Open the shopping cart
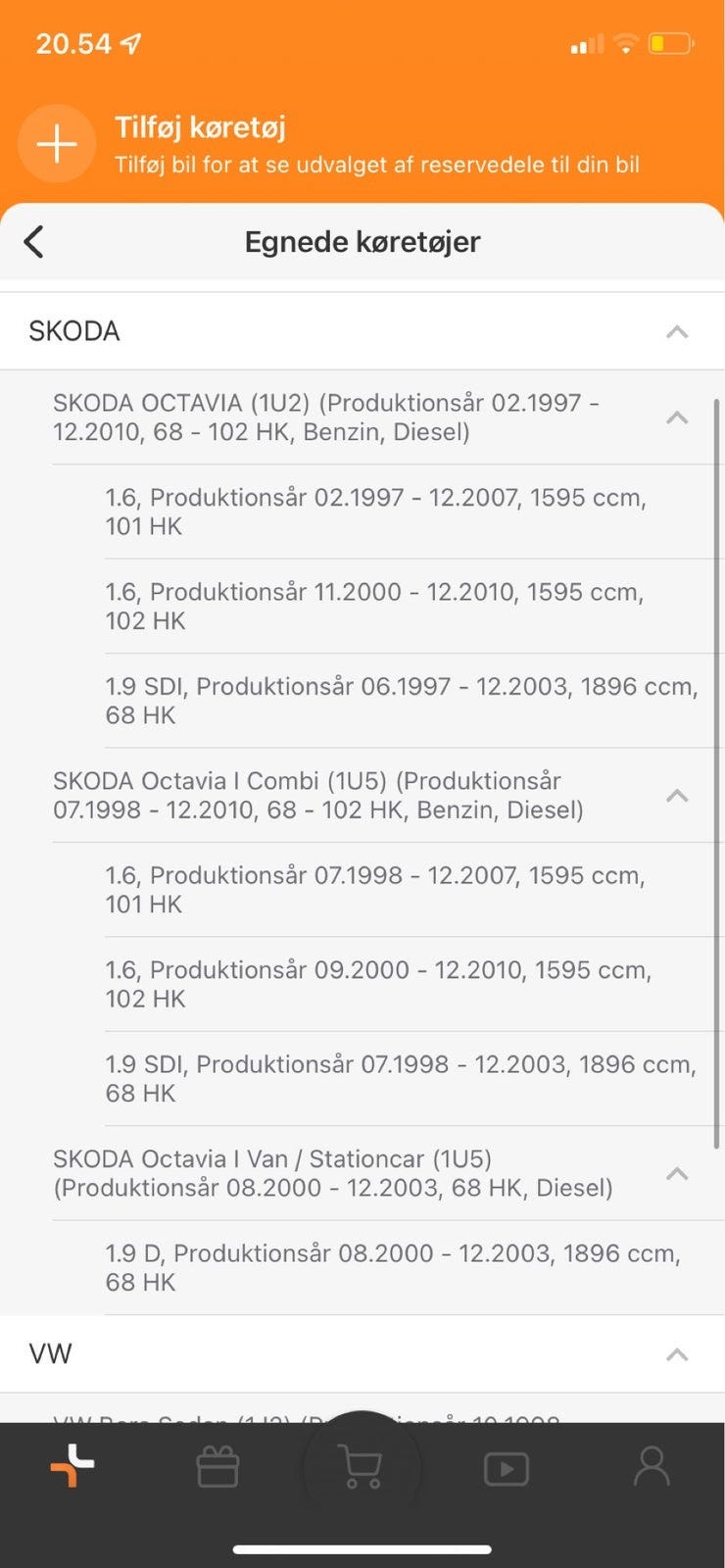This screenshot has width=725, height=1568. (x=362, y=1468)
